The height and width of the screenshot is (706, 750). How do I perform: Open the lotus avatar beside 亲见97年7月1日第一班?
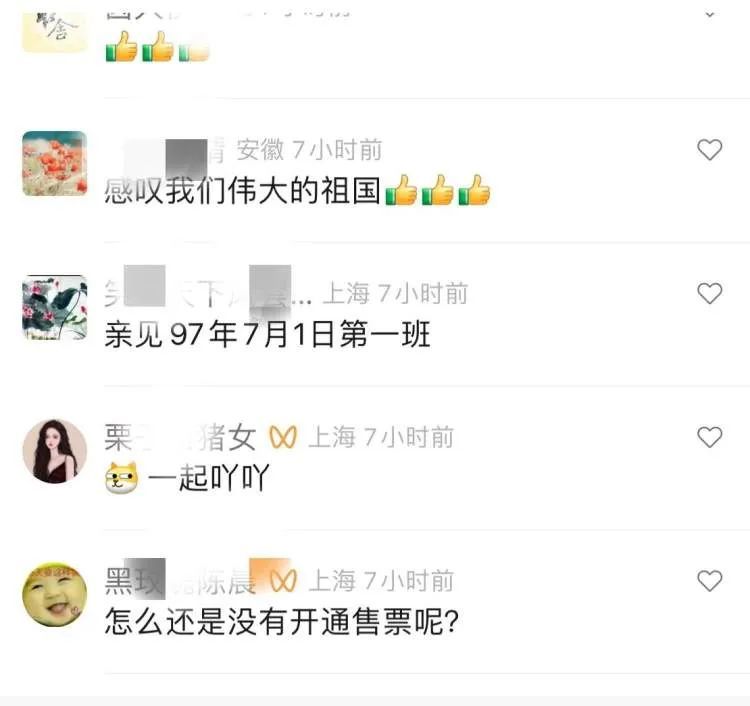click(54, 307)
